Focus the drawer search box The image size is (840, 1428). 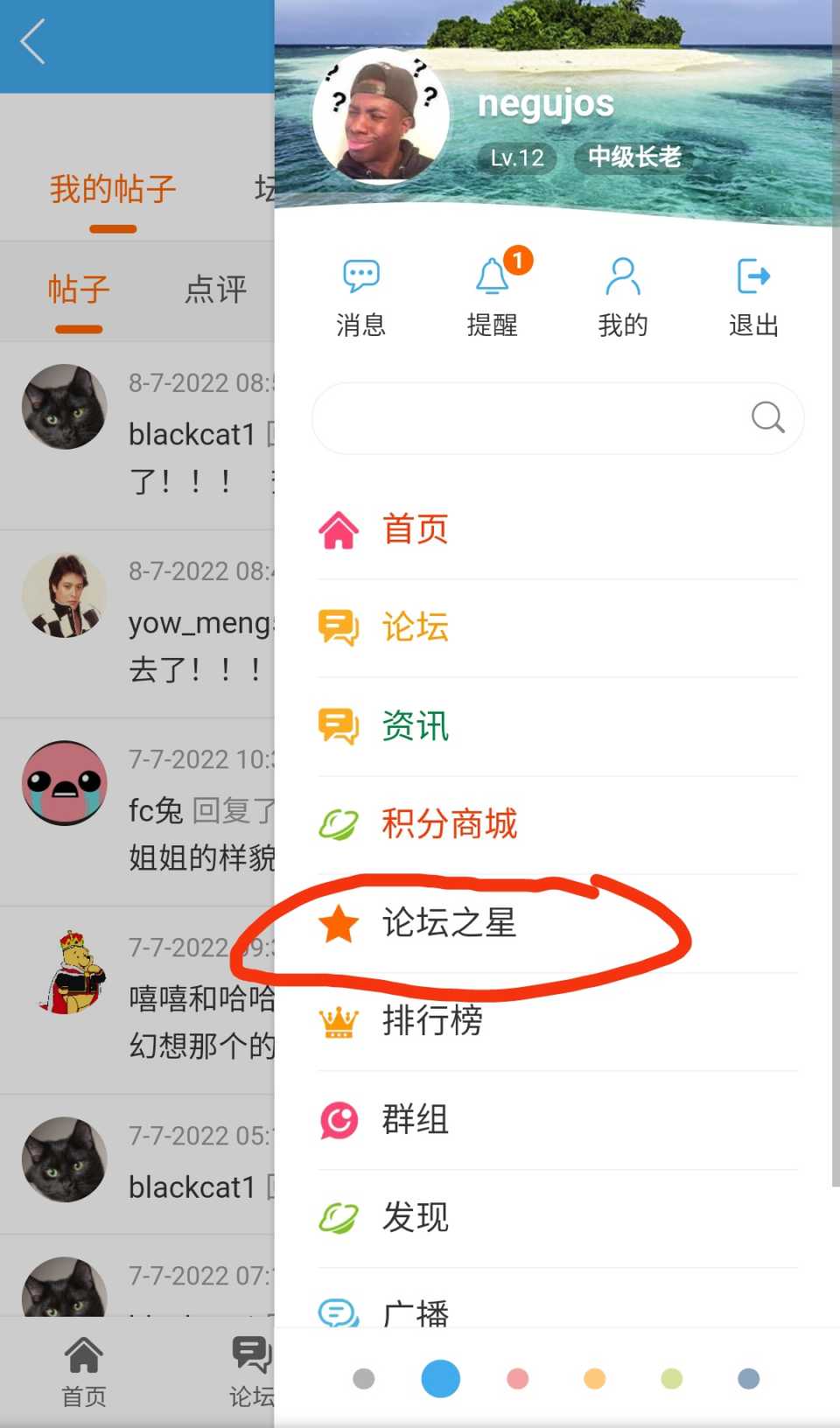(534, 418)
